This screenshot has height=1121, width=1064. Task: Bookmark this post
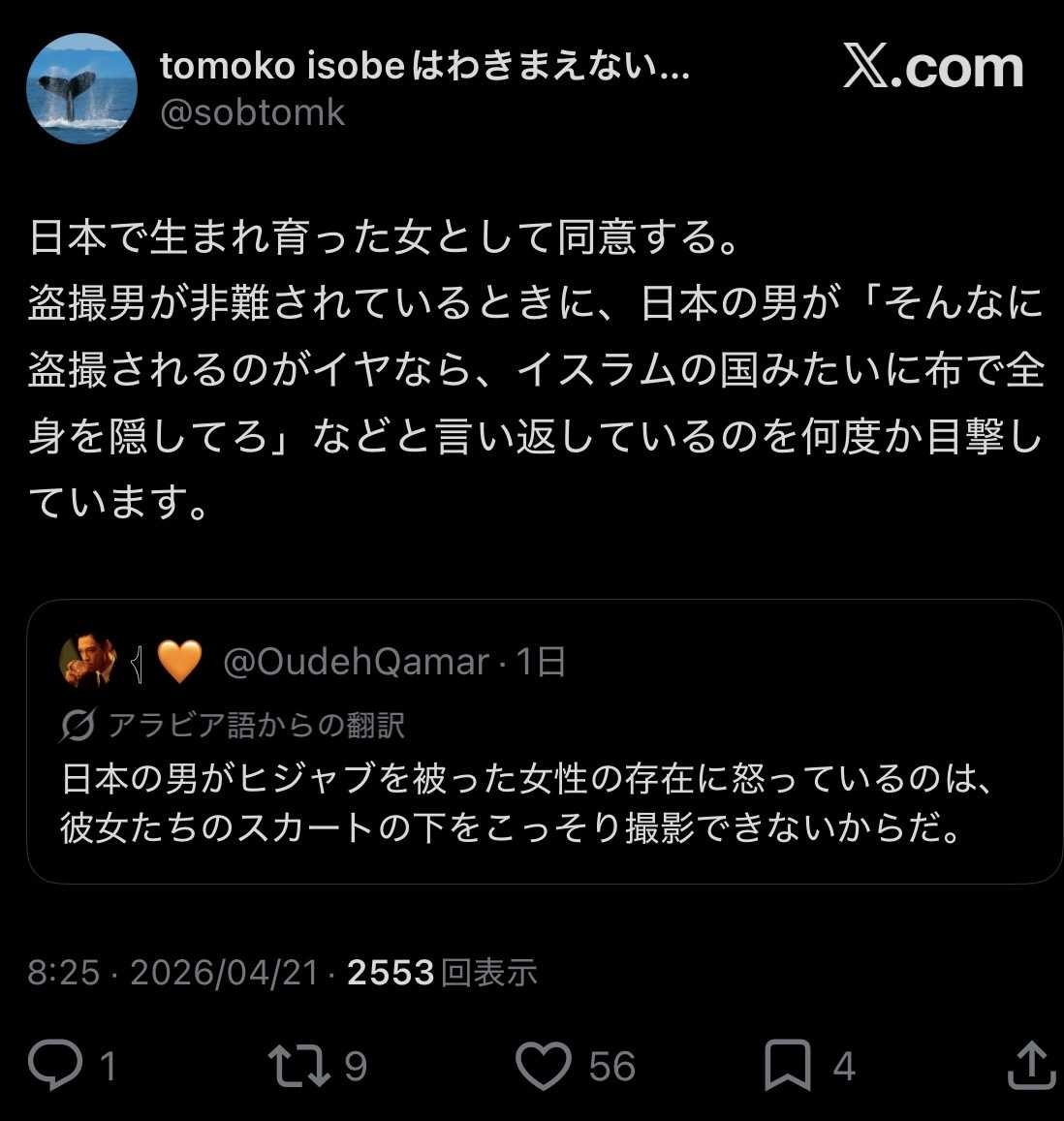point(787,1066)
